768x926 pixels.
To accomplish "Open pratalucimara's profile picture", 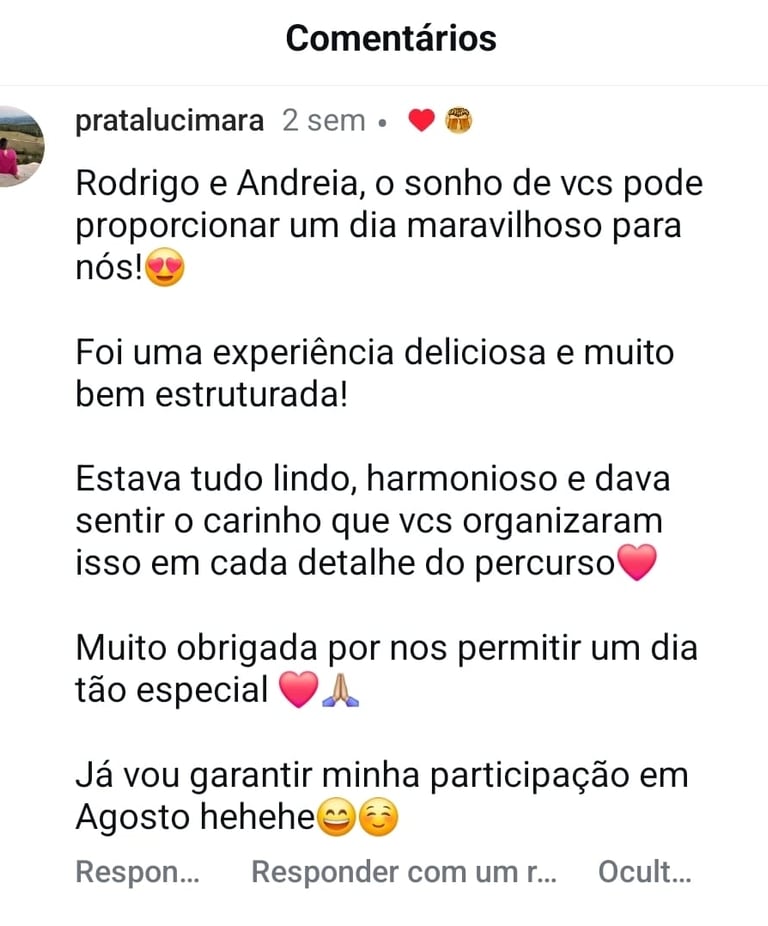I will pyautogui.click(x=18, y=146).
